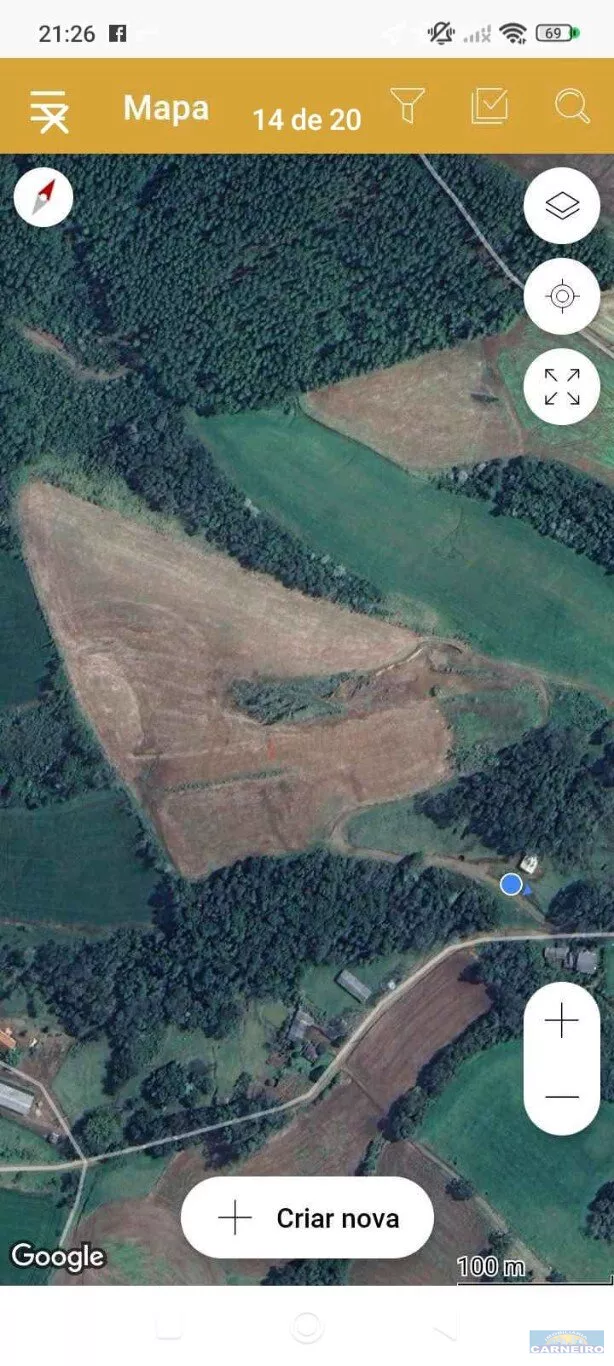Viewport: 614px width, 1366px height.
Task: Tap the compass to reset orientation
Action: 43,197
